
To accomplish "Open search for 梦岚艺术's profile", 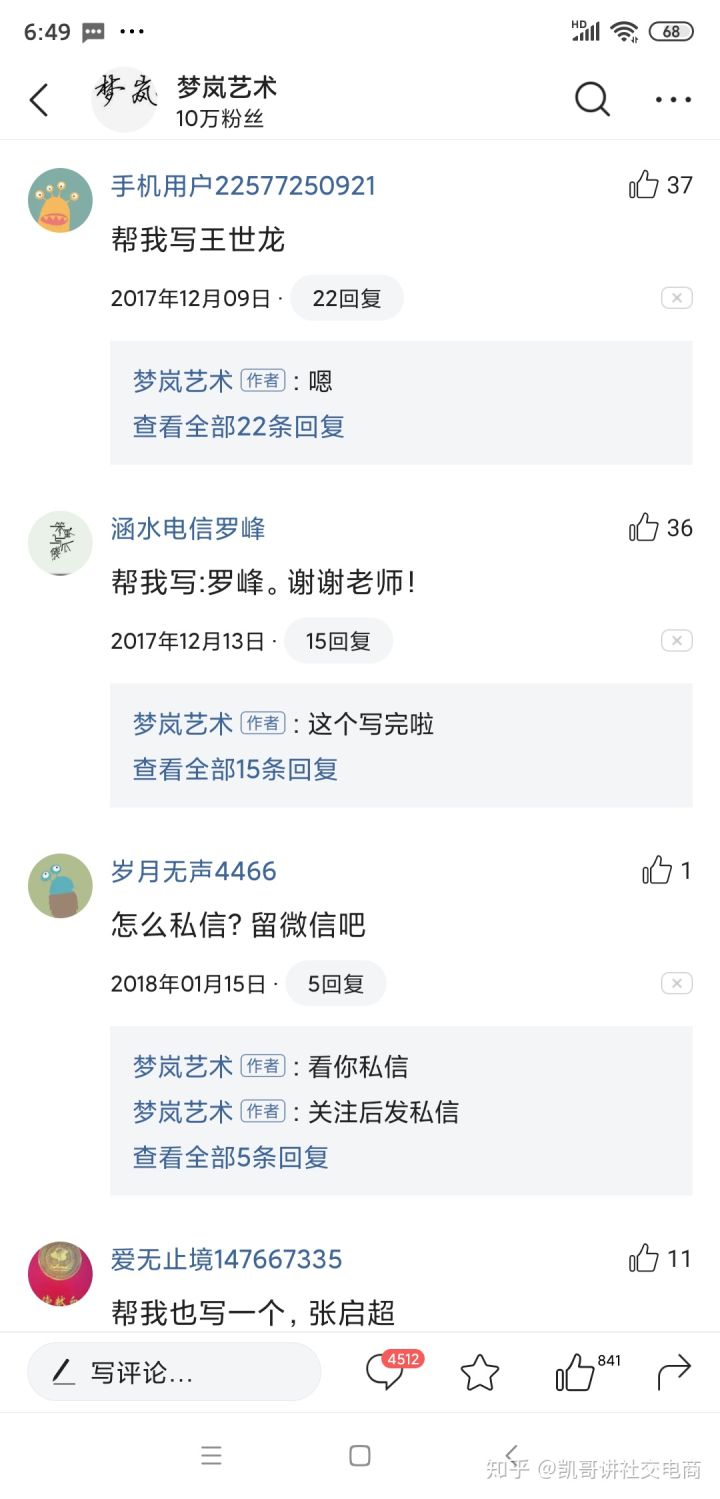I will (592, 100).
